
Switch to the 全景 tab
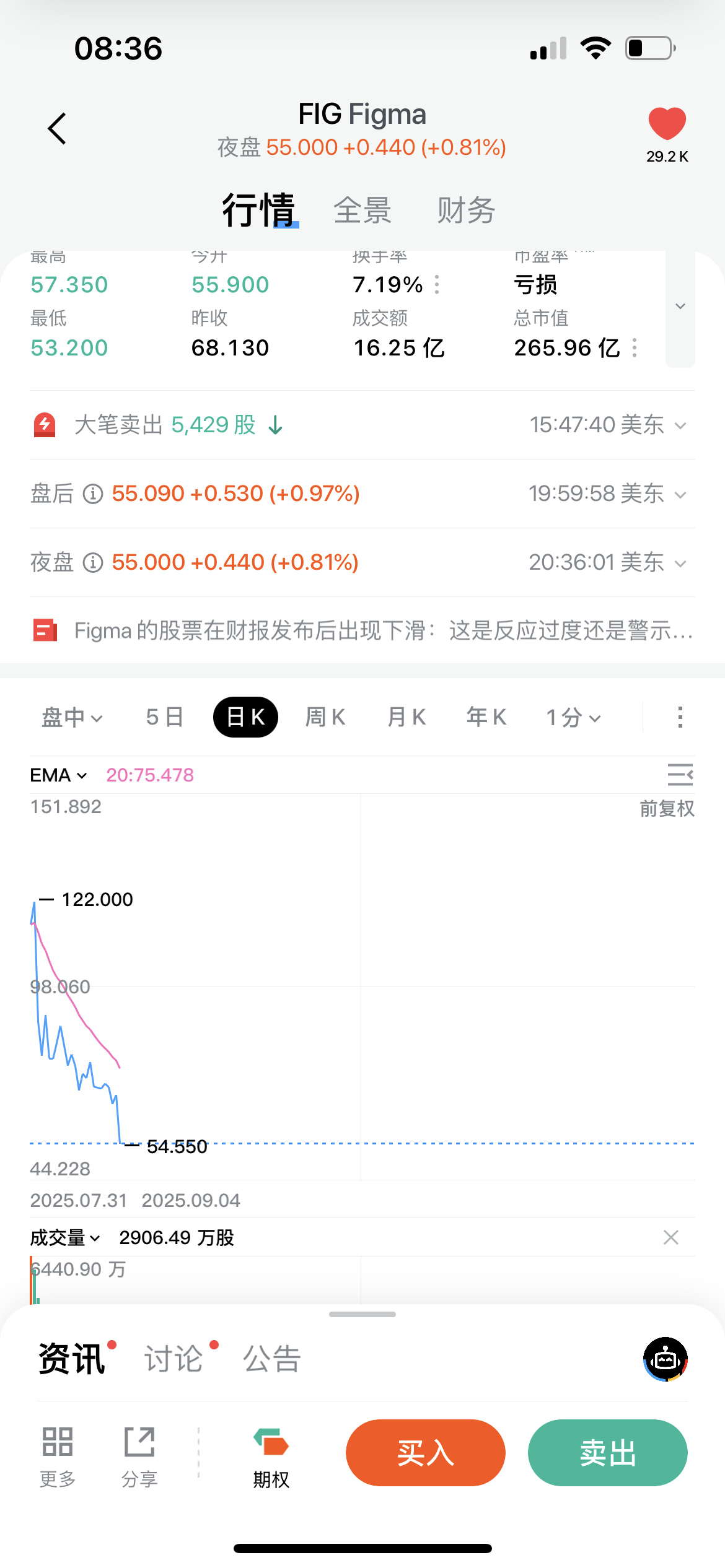[362, 210]
